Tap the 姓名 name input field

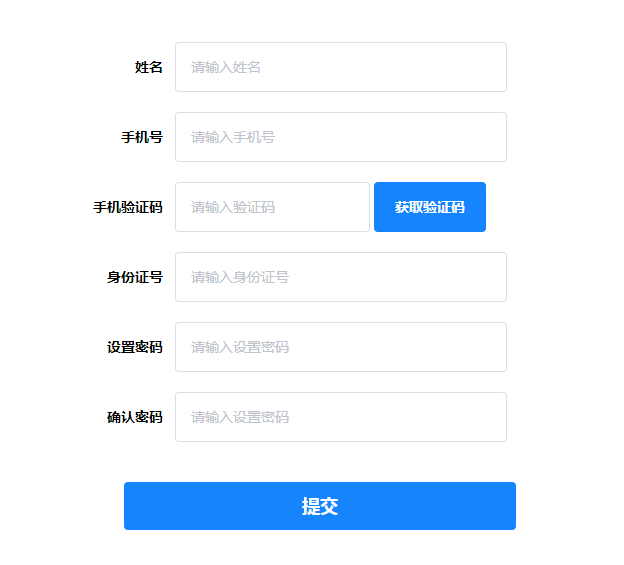340,67
